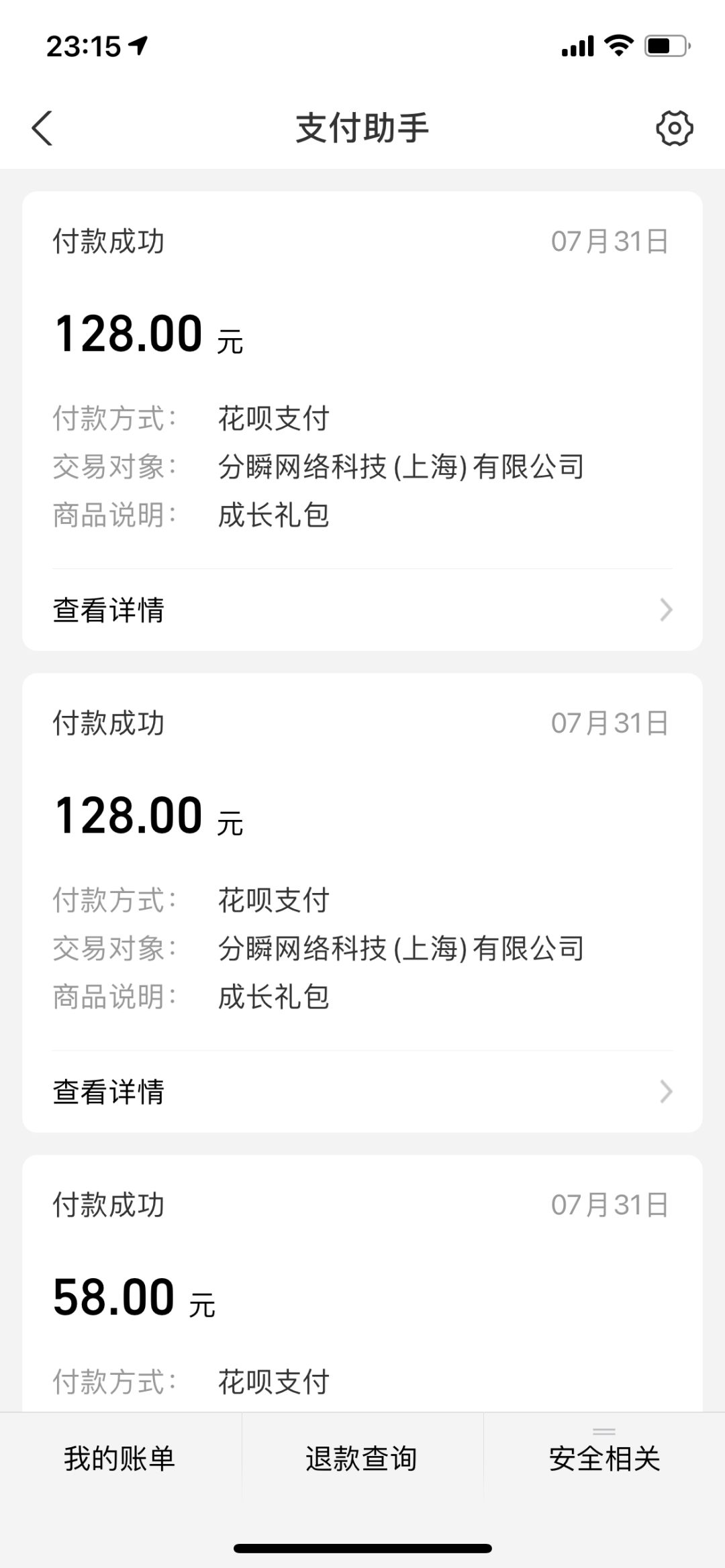Open the 安全相关 menu

click(x=604, y=1458)
